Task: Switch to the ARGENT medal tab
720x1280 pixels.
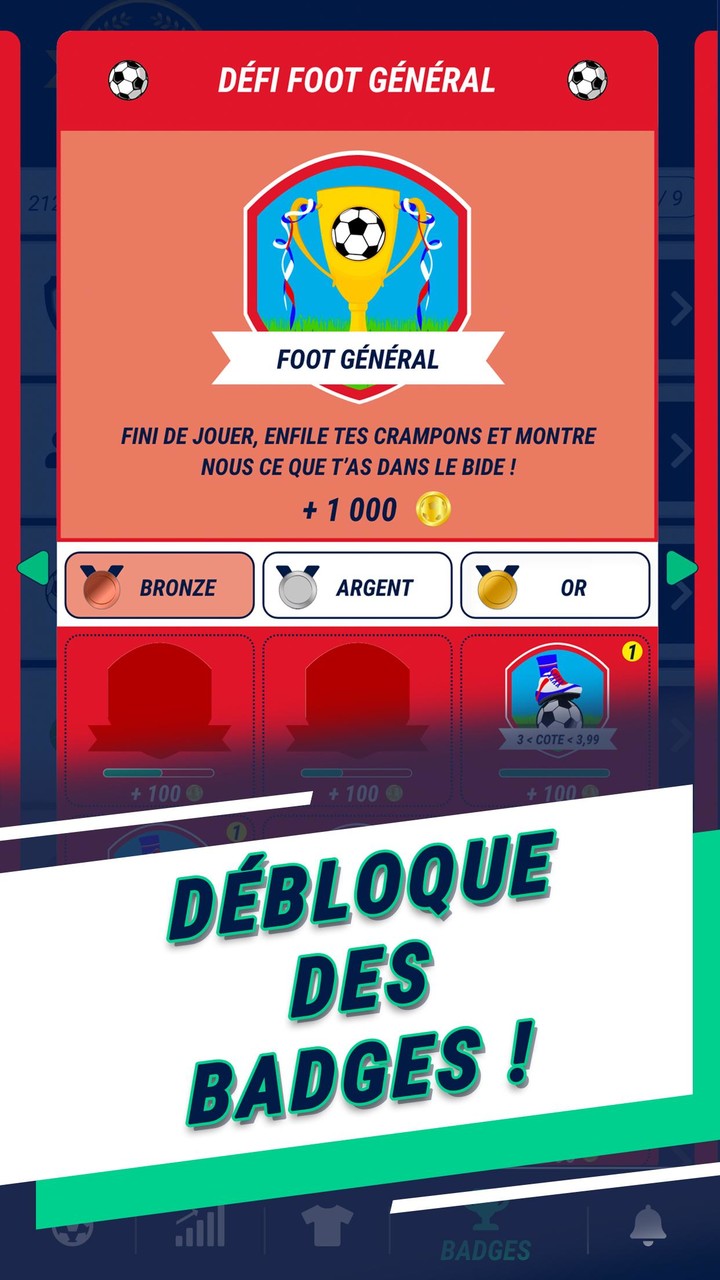Action: (357, 586)
